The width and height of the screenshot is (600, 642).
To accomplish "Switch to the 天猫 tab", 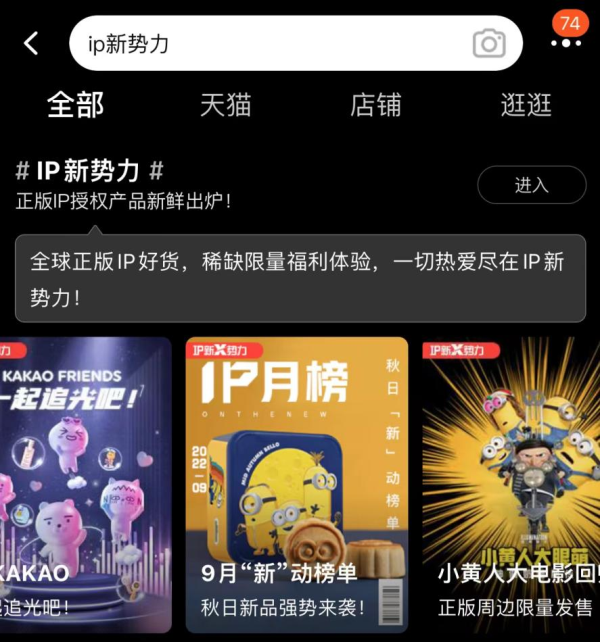I will pyautogui.click(x=226, y=104).
